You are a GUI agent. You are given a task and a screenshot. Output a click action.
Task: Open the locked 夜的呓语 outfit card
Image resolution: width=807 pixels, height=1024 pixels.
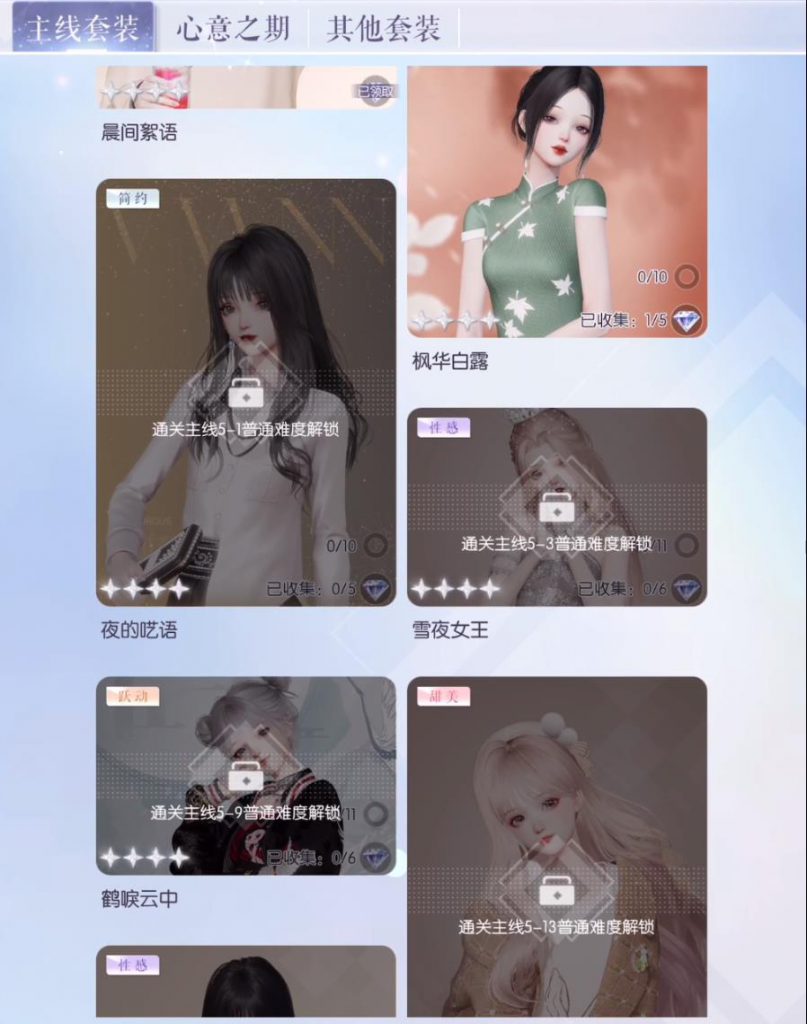click(x=245, y=392)
